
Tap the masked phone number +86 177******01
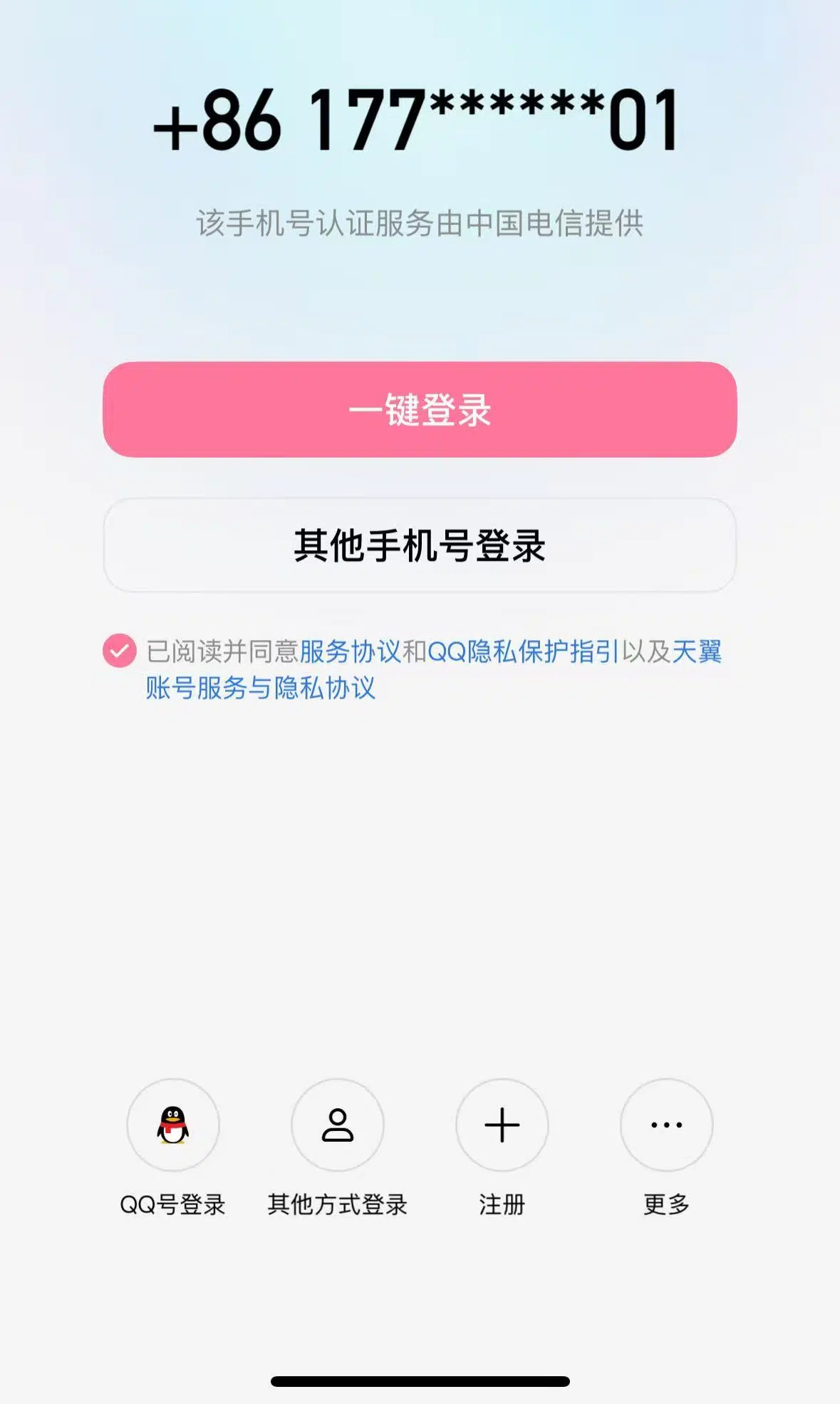pyautogui.click(x=420, y=121)
